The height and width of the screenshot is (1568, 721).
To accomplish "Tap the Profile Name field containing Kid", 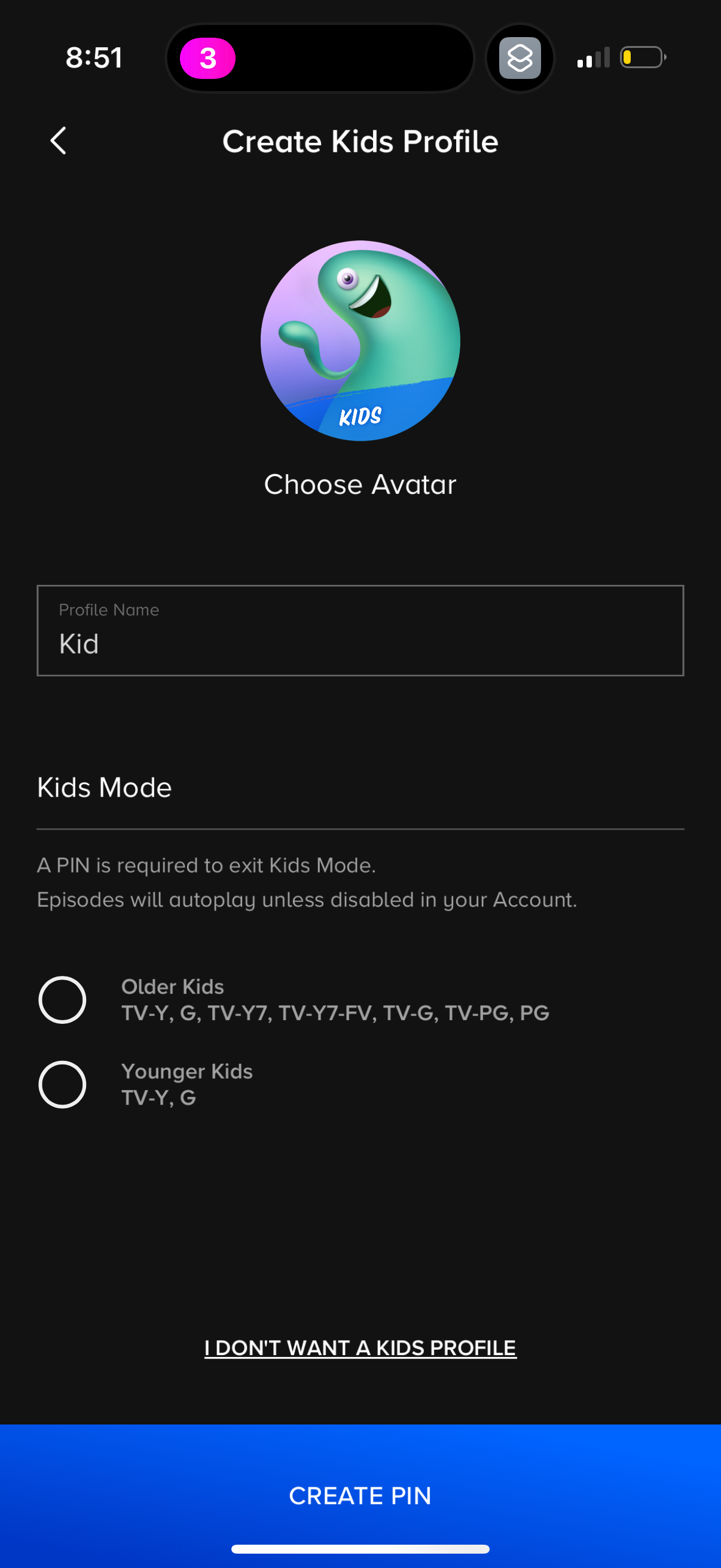I will point(360,630).
